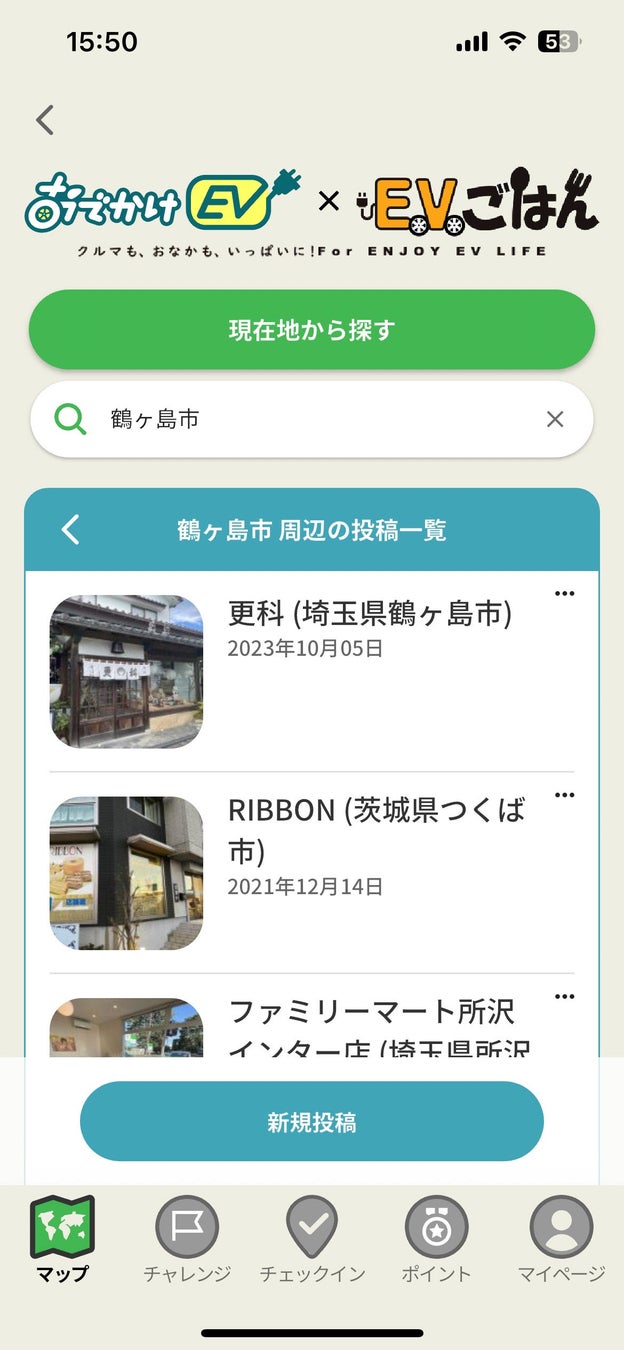Viewport: 624px width, 1350px height.
Task: Select the マップ tab
Action: [62, 1240]
